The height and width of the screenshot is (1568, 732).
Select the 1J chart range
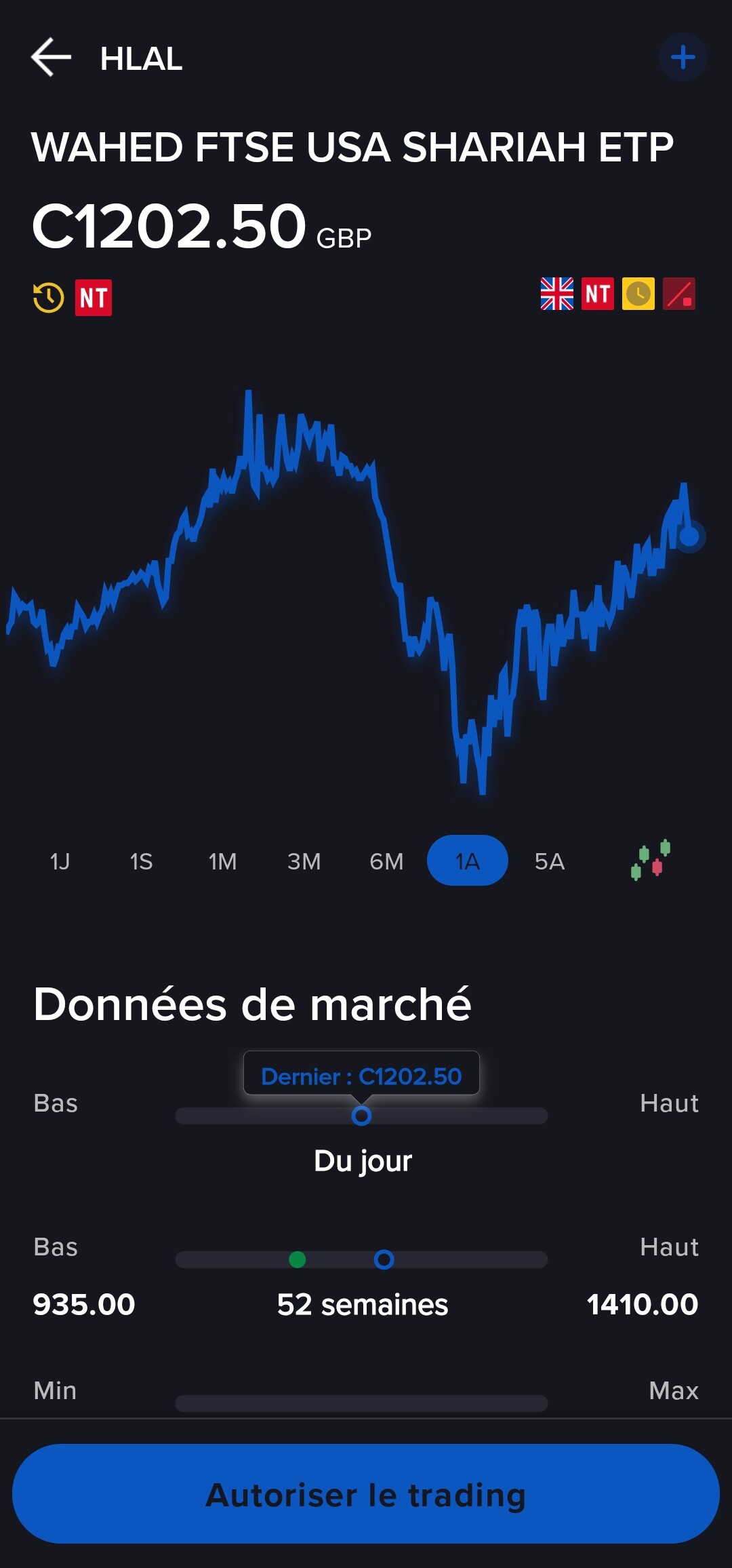(x=60, y=861)
